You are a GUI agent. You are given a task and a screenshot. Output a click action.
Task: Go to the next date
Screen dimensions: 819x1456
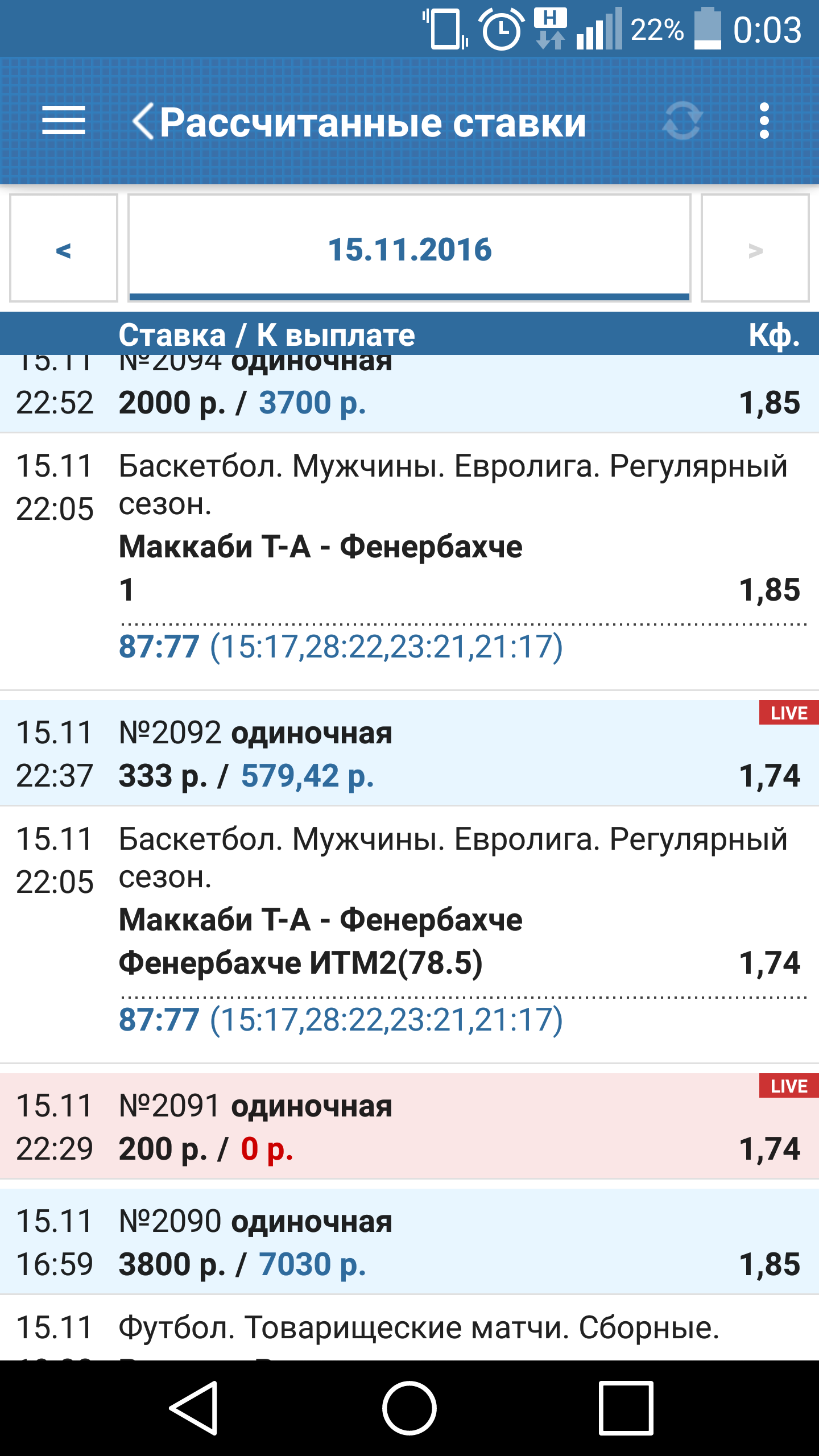tap(755, 249)
